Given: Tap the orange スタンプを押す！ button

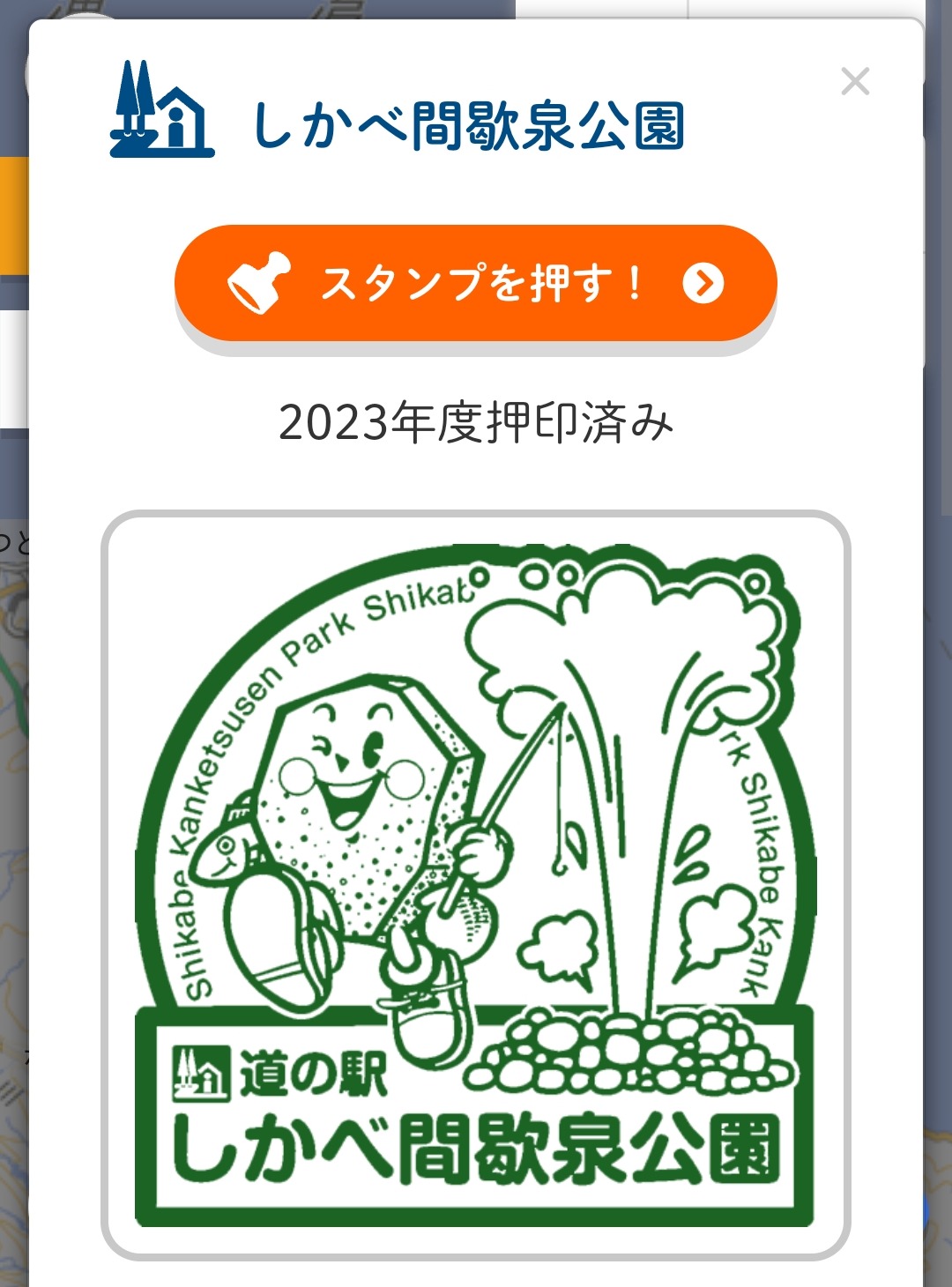Looking at the screenshot, I should [475, 283].
